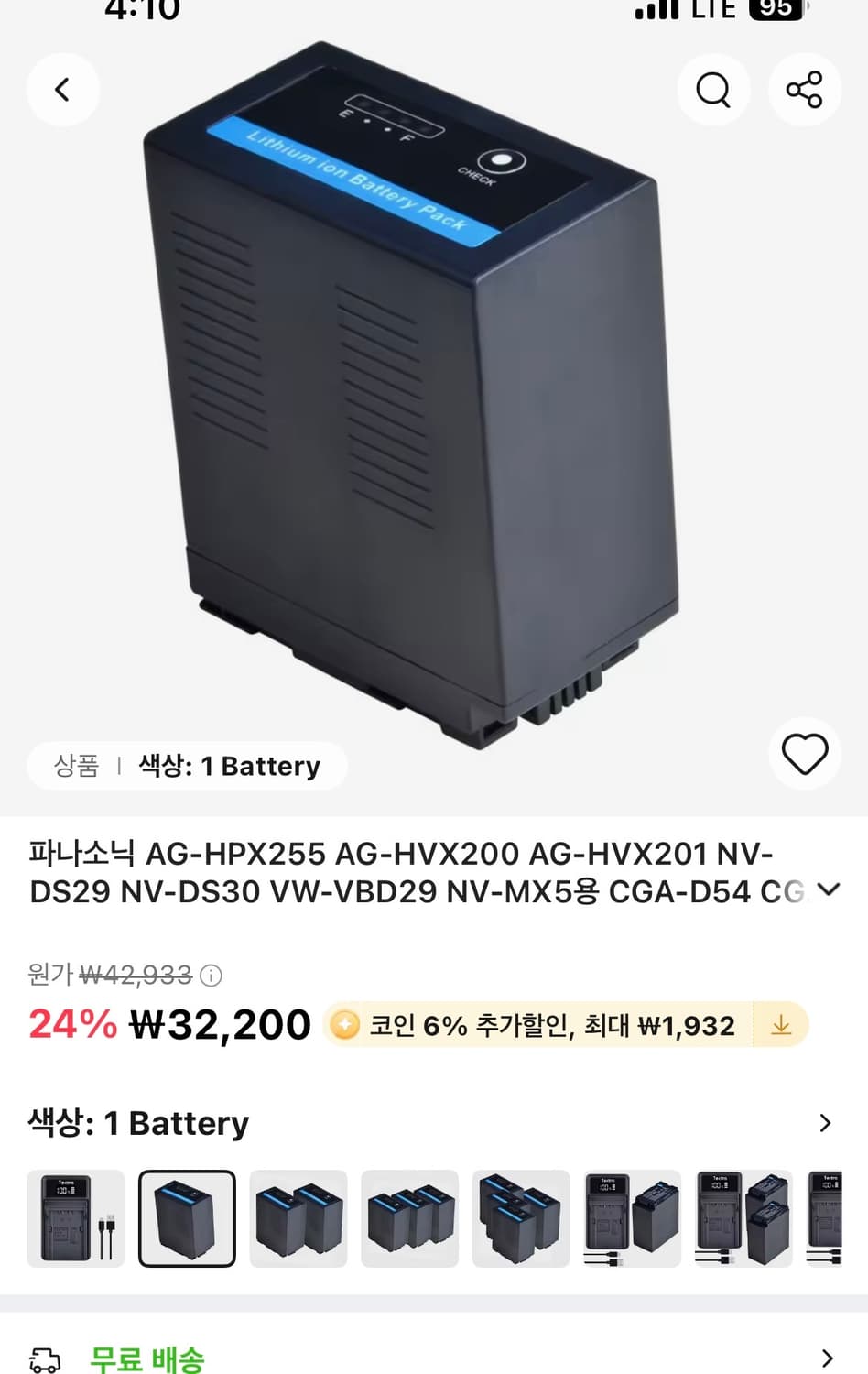Image resolution: width=868 pixels, height=1374 pixels.
Task: Click the 무료 배송 link
Action: point(146,1361)
